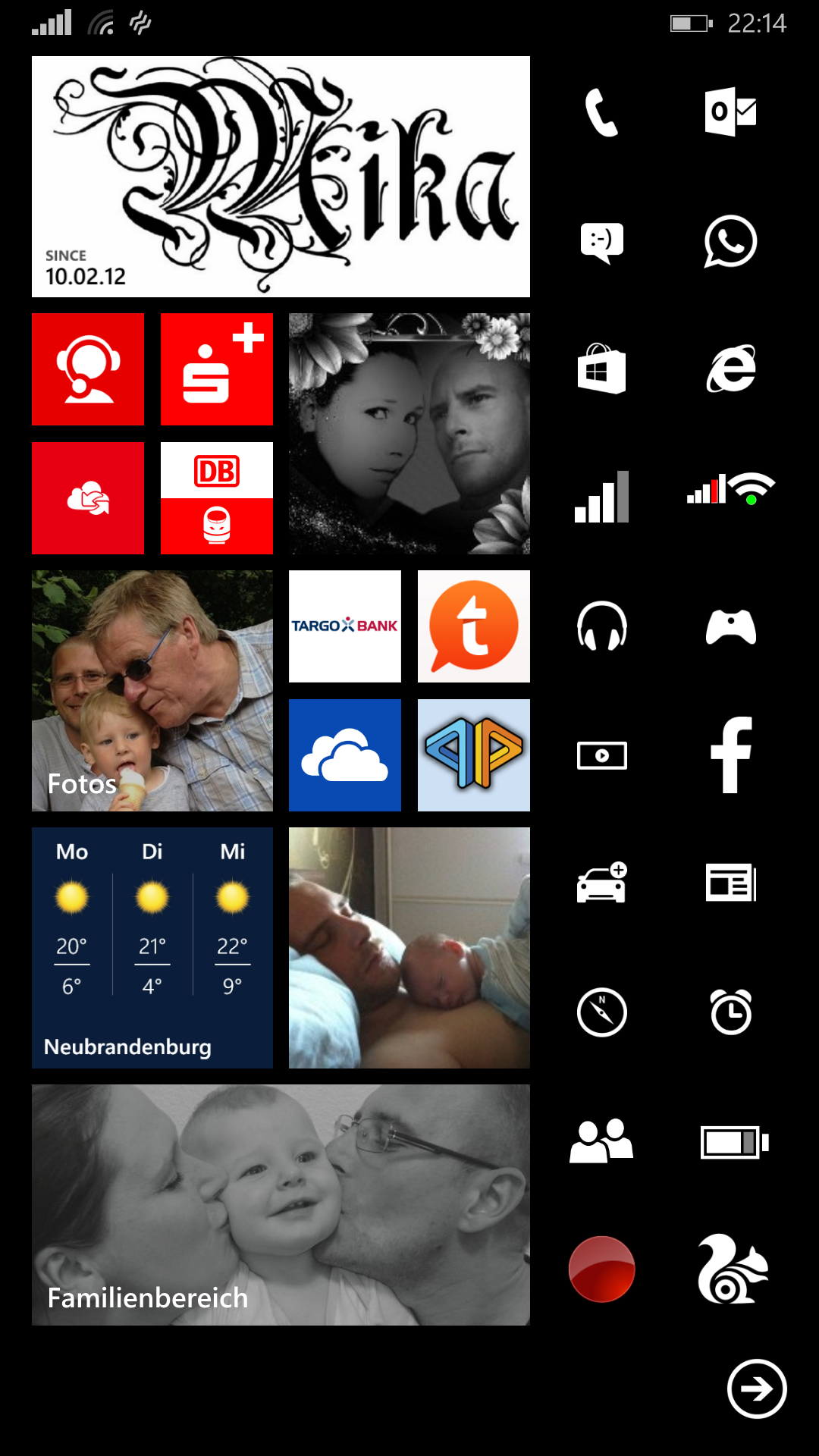Open the Windows Store
Screen dimensions: 819x1456
tap(602, 369)
